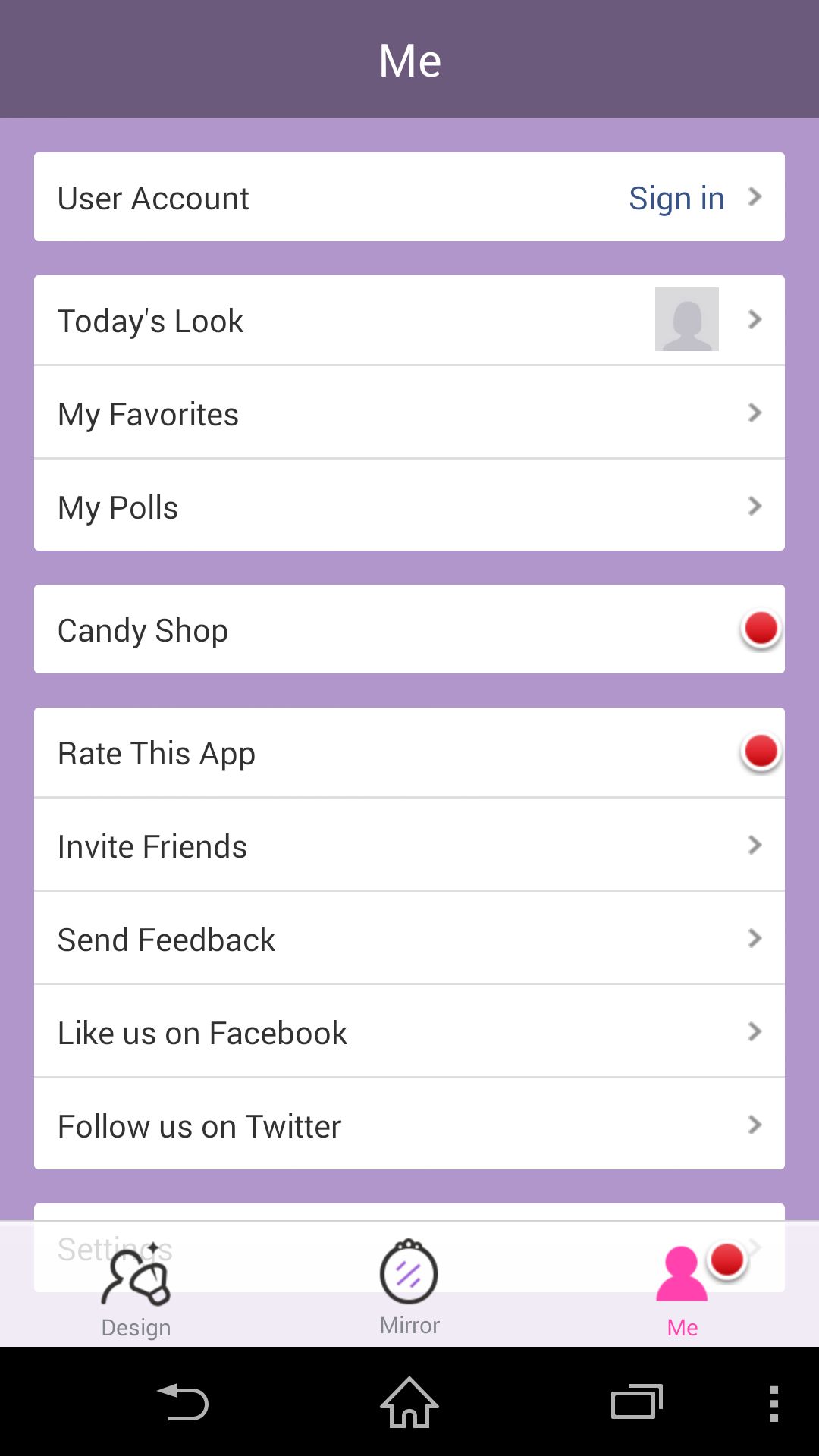Open Today's Look

(409, 320)
